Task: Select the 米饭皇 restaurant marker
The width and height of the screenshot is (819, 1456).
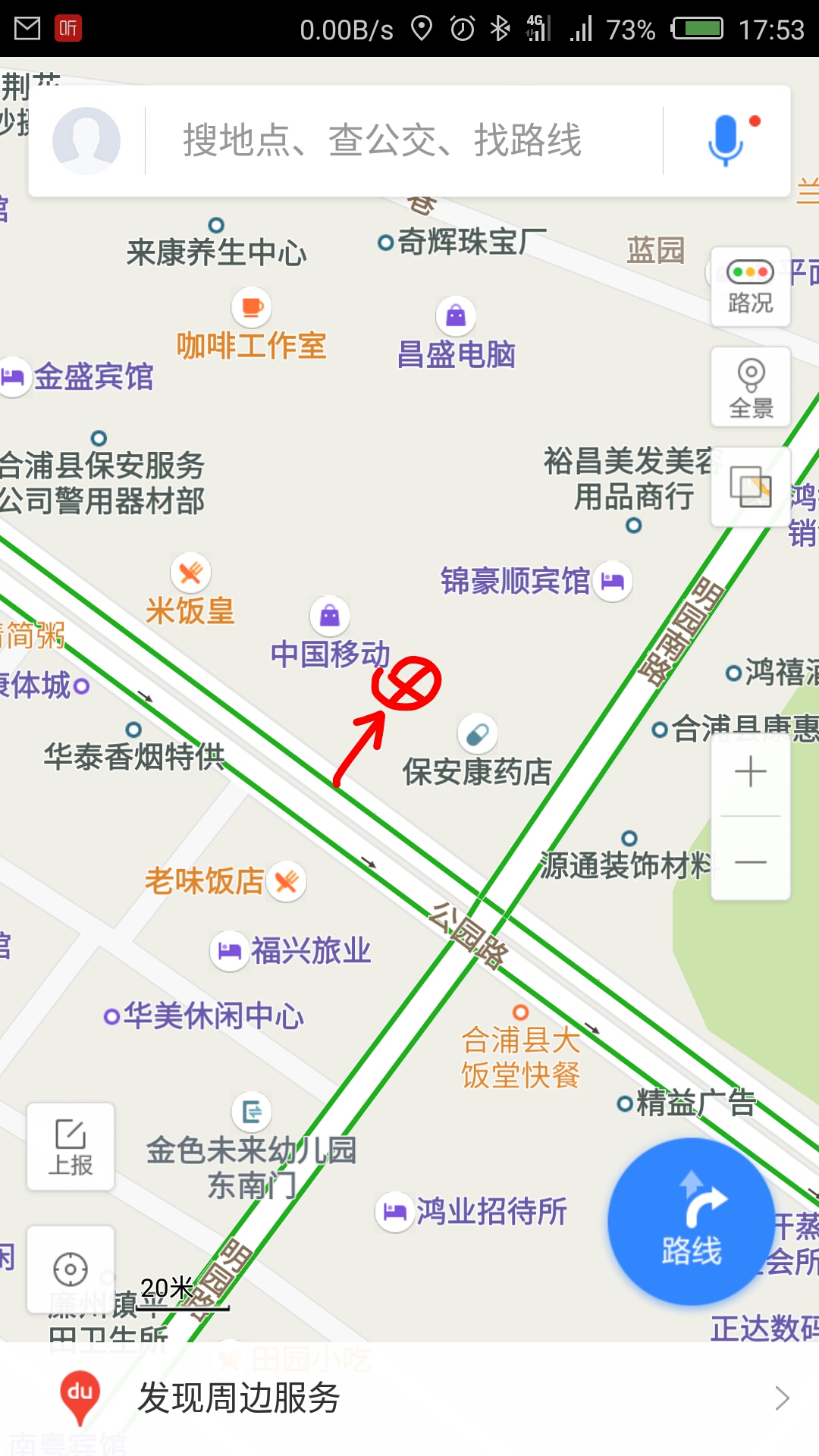Action: pos(190,573)
